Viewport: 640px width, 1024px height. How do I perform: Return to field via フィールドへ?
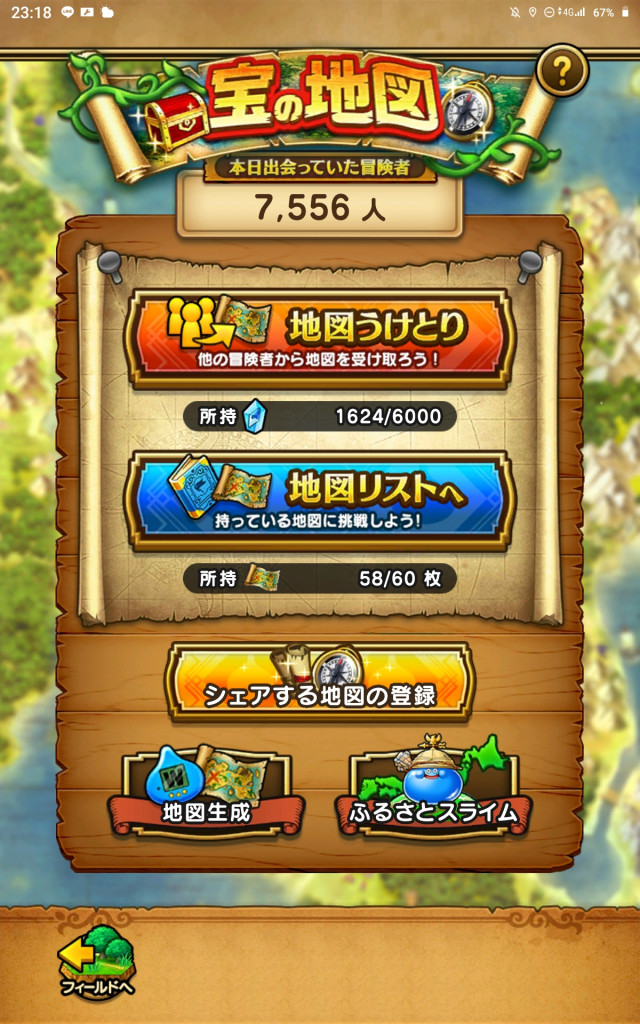[97, 962]
